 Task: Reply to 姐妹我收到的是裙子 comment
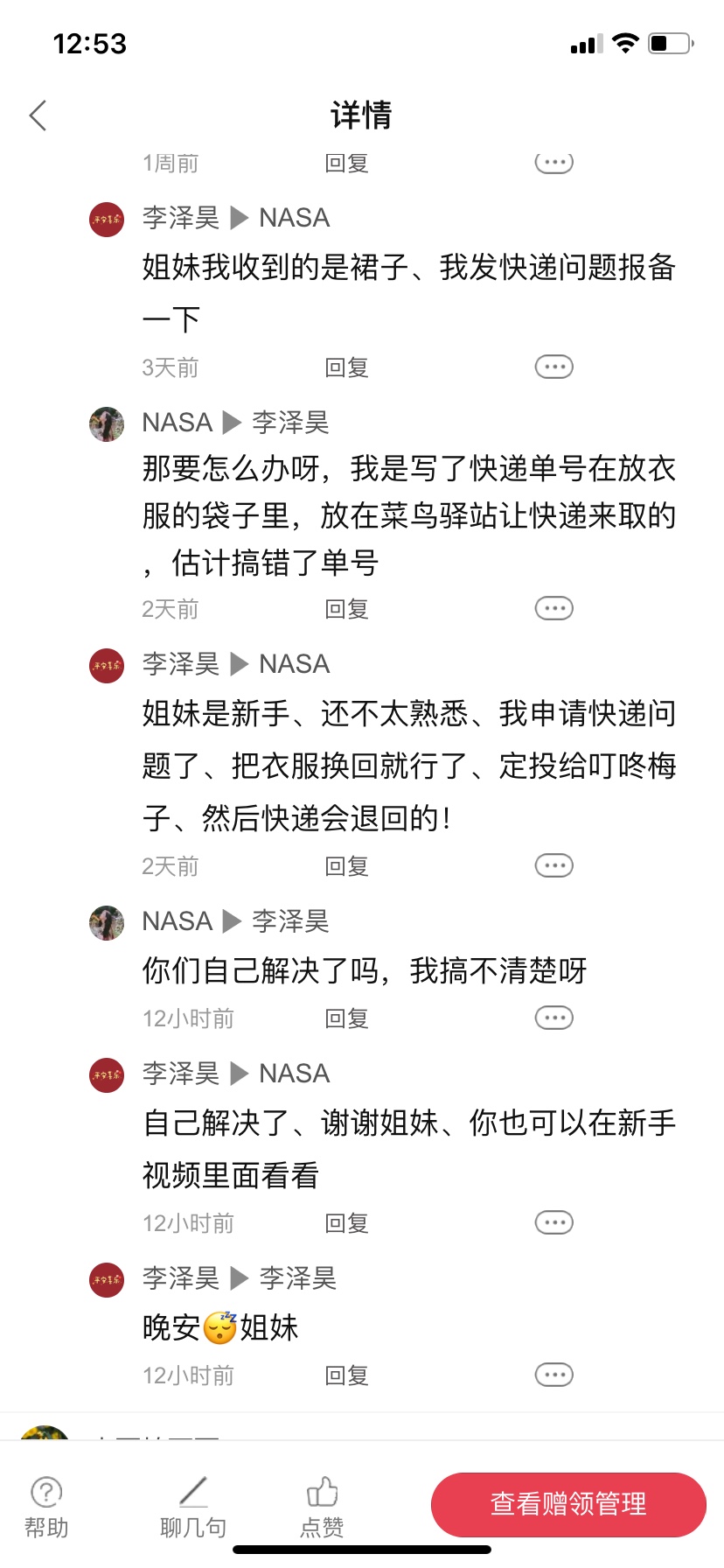click(x=346, y=367)
